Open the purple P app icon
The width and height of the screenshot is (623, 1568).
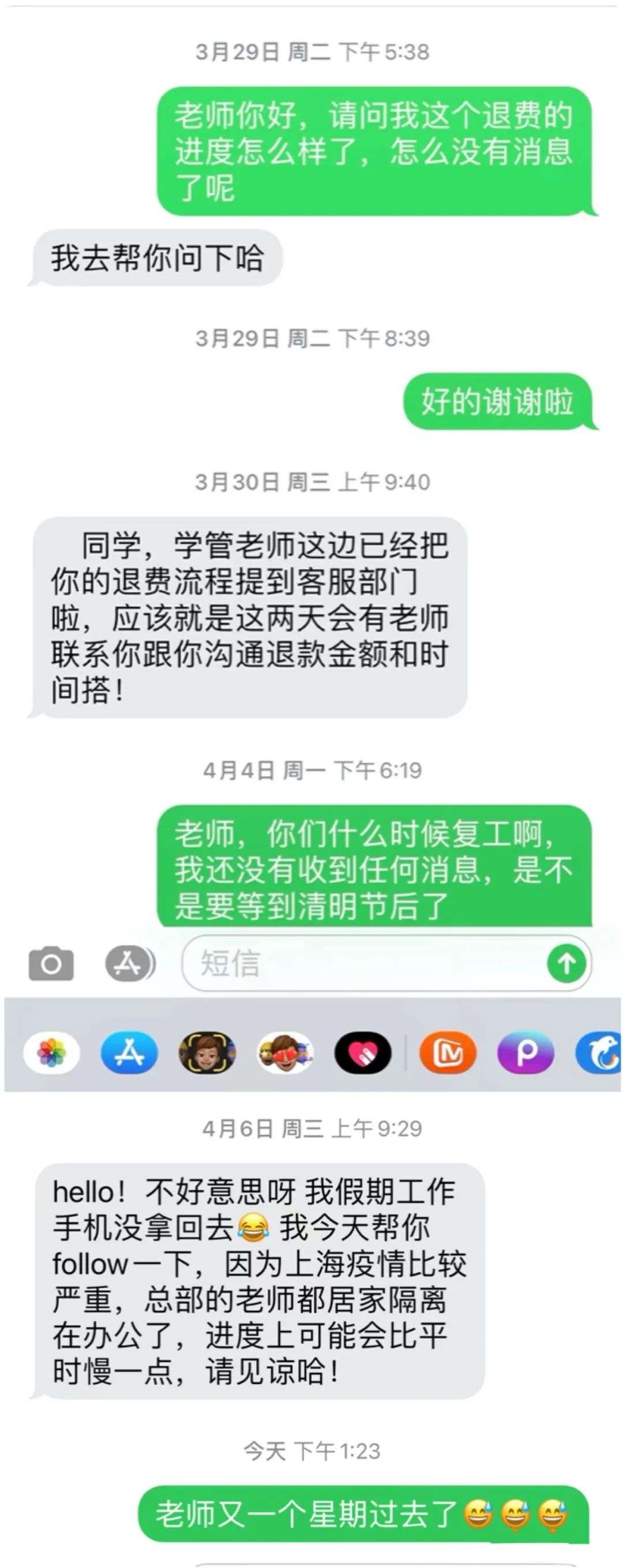[x=526, y=1052]
